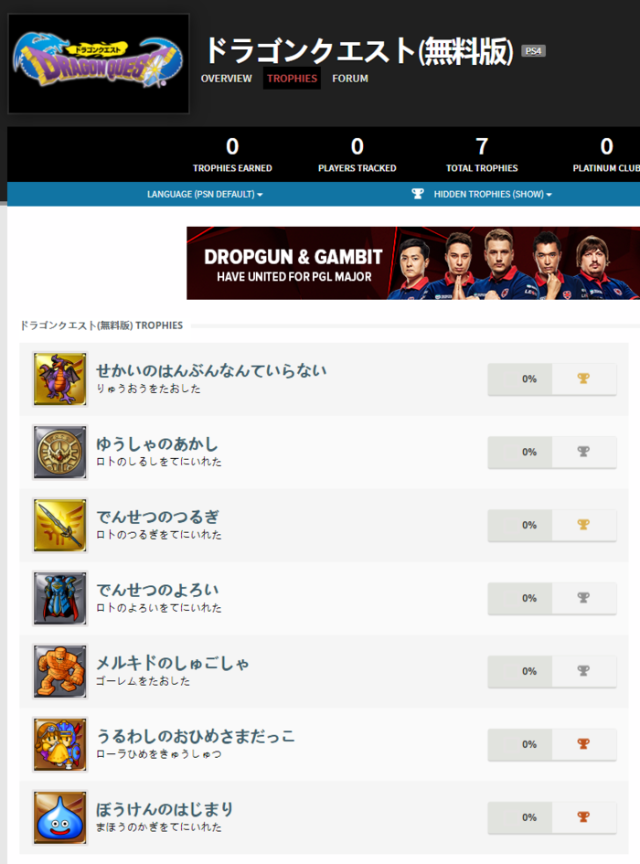Viewport: 640px width, 864px height.
Task: Open the ゆうしゃのあかし trophy
Action: click(x=157, y=443)
